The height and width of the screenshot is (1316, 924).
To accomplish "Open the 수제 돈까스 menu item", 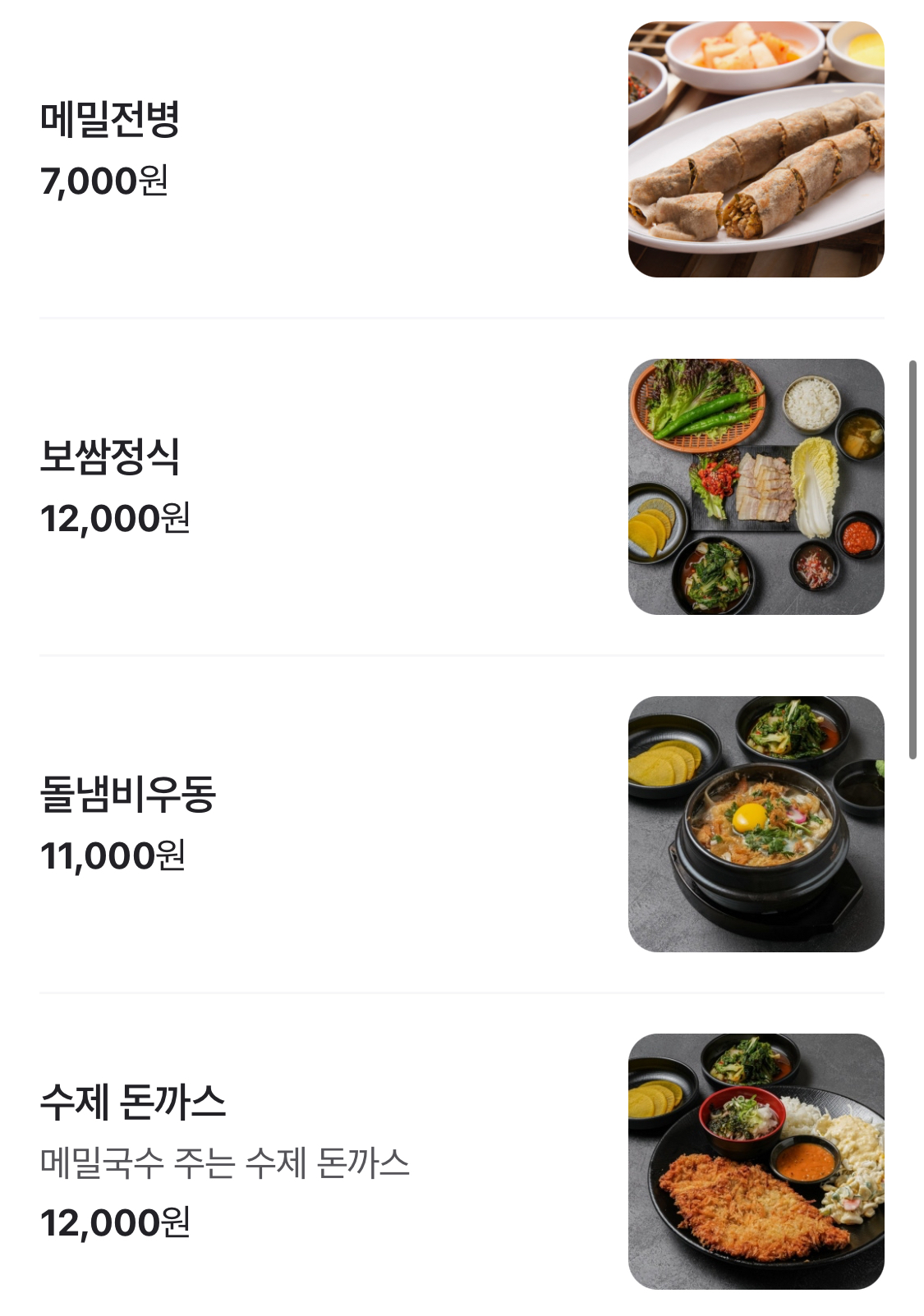I will (133, 1103).
